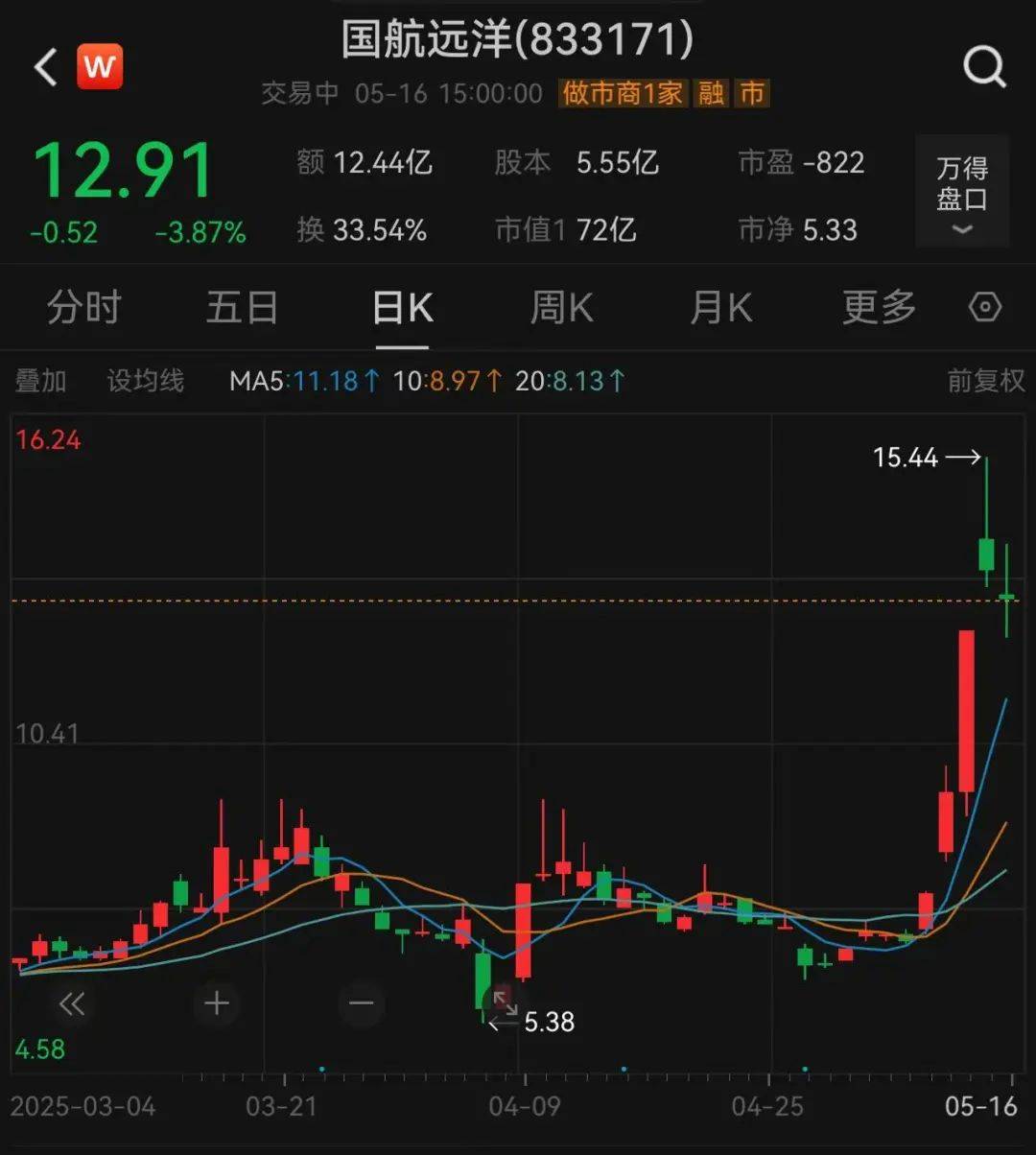Tap 叠加 to overlay another stock
The height and width of the screenshot is (1155, 1036).
[40, 381]
